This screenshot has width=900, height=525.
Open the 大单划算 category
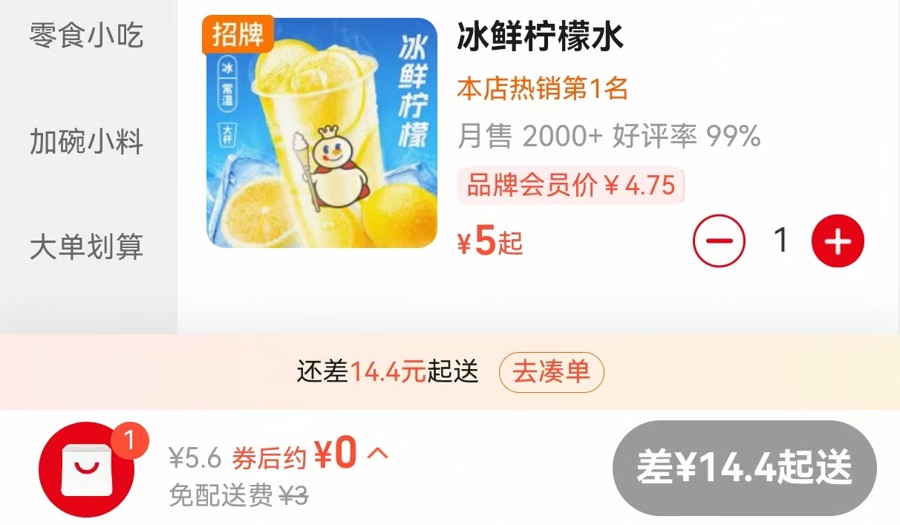pos(86,246)
